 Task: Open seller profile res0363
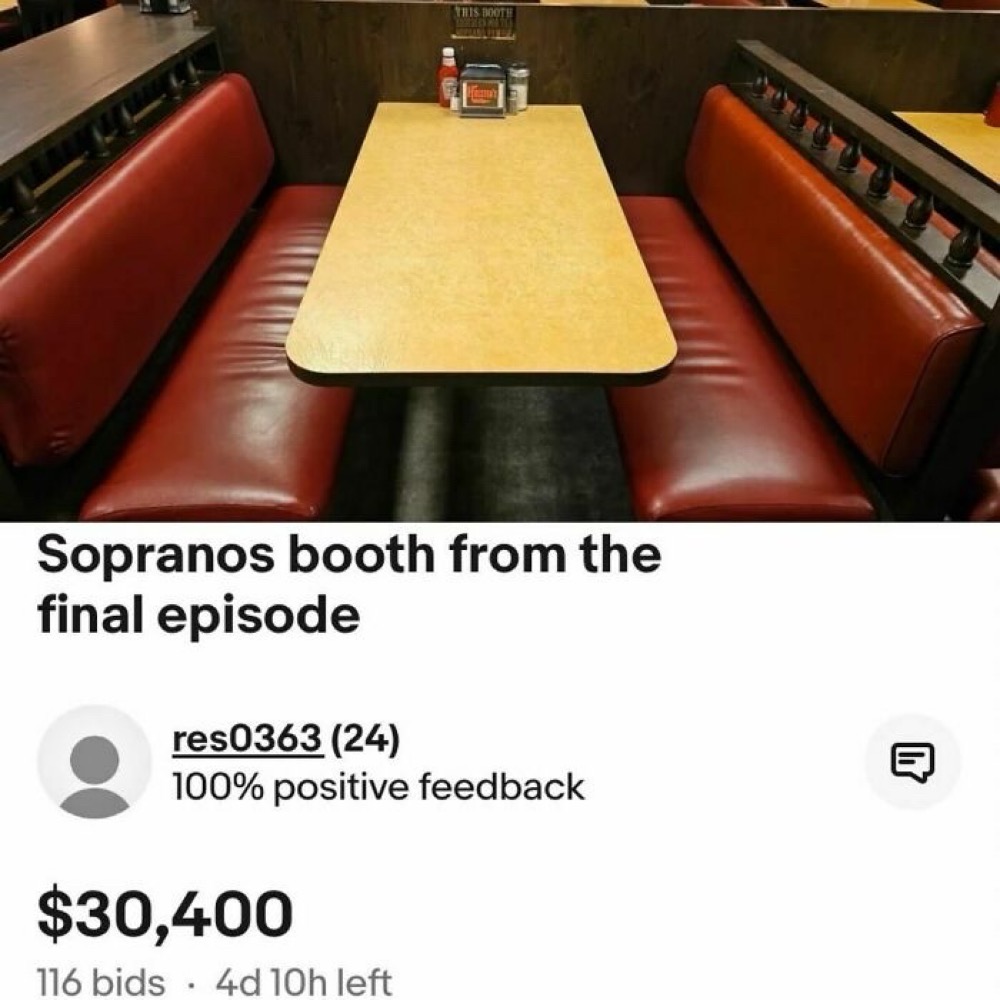246,741
